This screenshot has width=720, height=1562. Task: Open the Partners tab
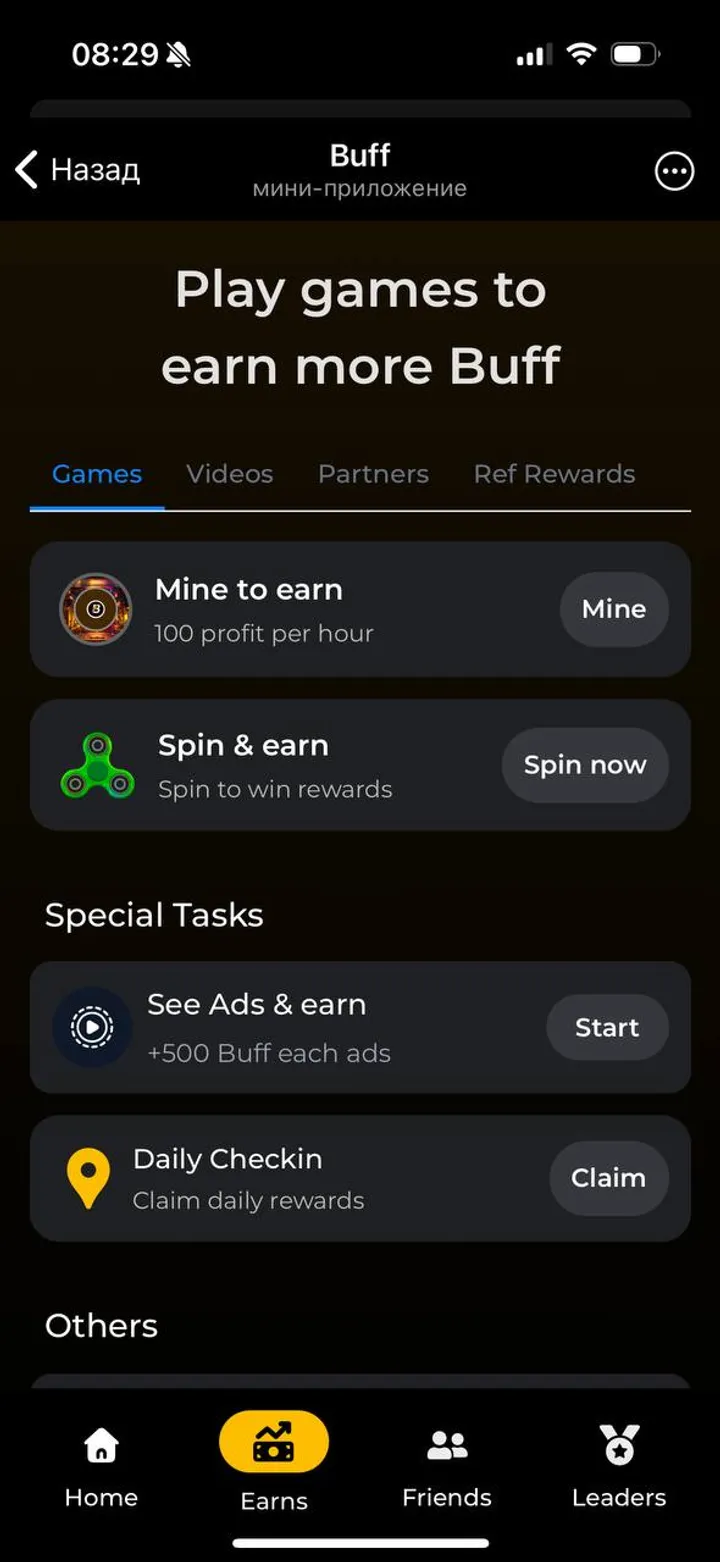click(x=373, y=474)
